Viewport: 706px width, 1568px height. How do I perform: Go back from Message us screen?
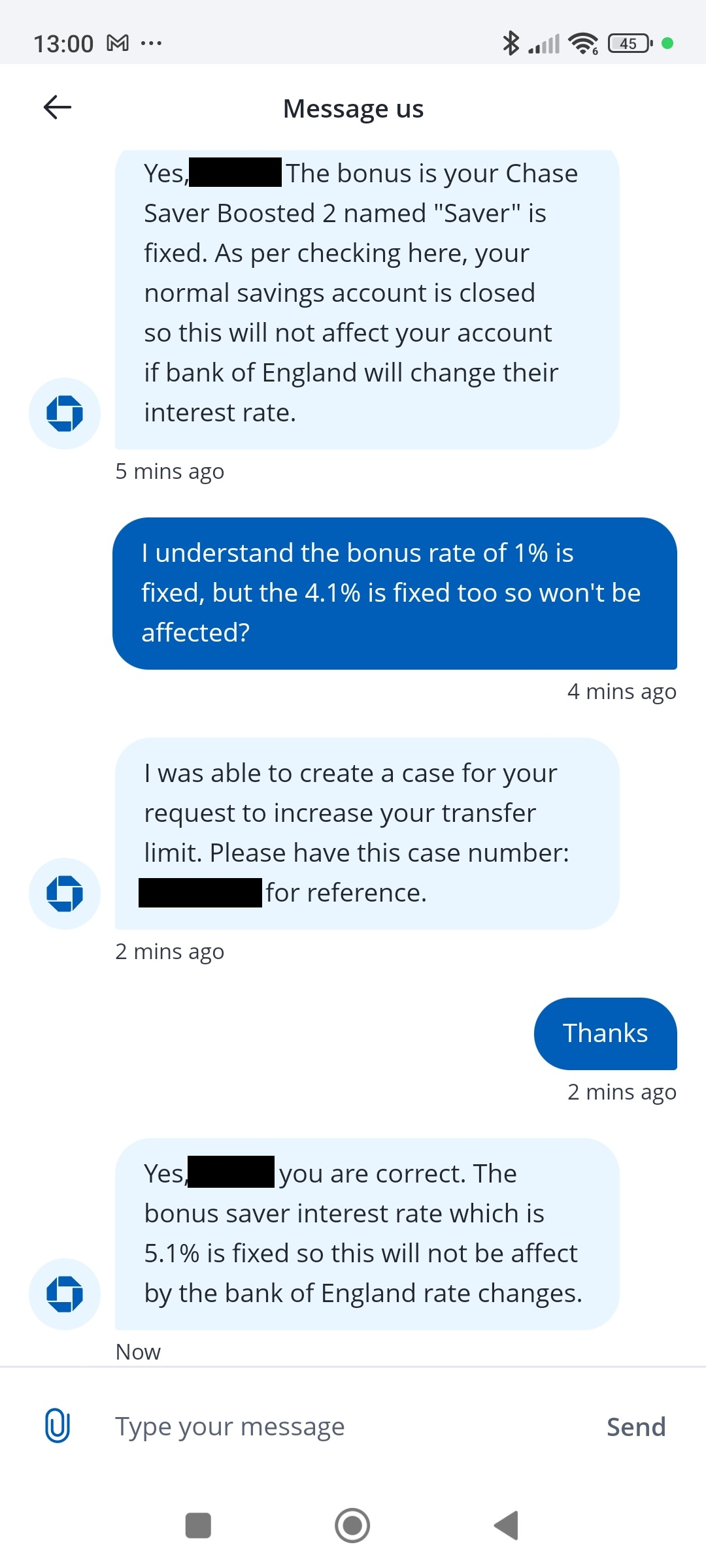click(58, 108)
